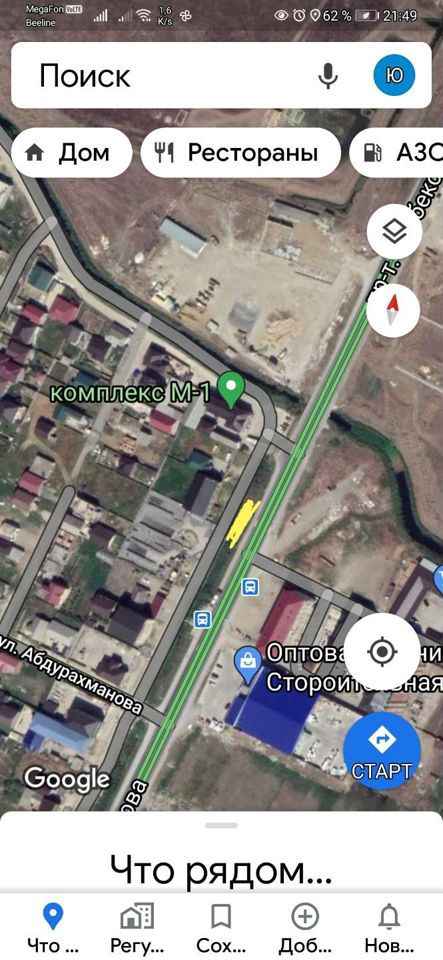
Task: Expand the Что рядом bottom sheet handle
Action: 222,825
